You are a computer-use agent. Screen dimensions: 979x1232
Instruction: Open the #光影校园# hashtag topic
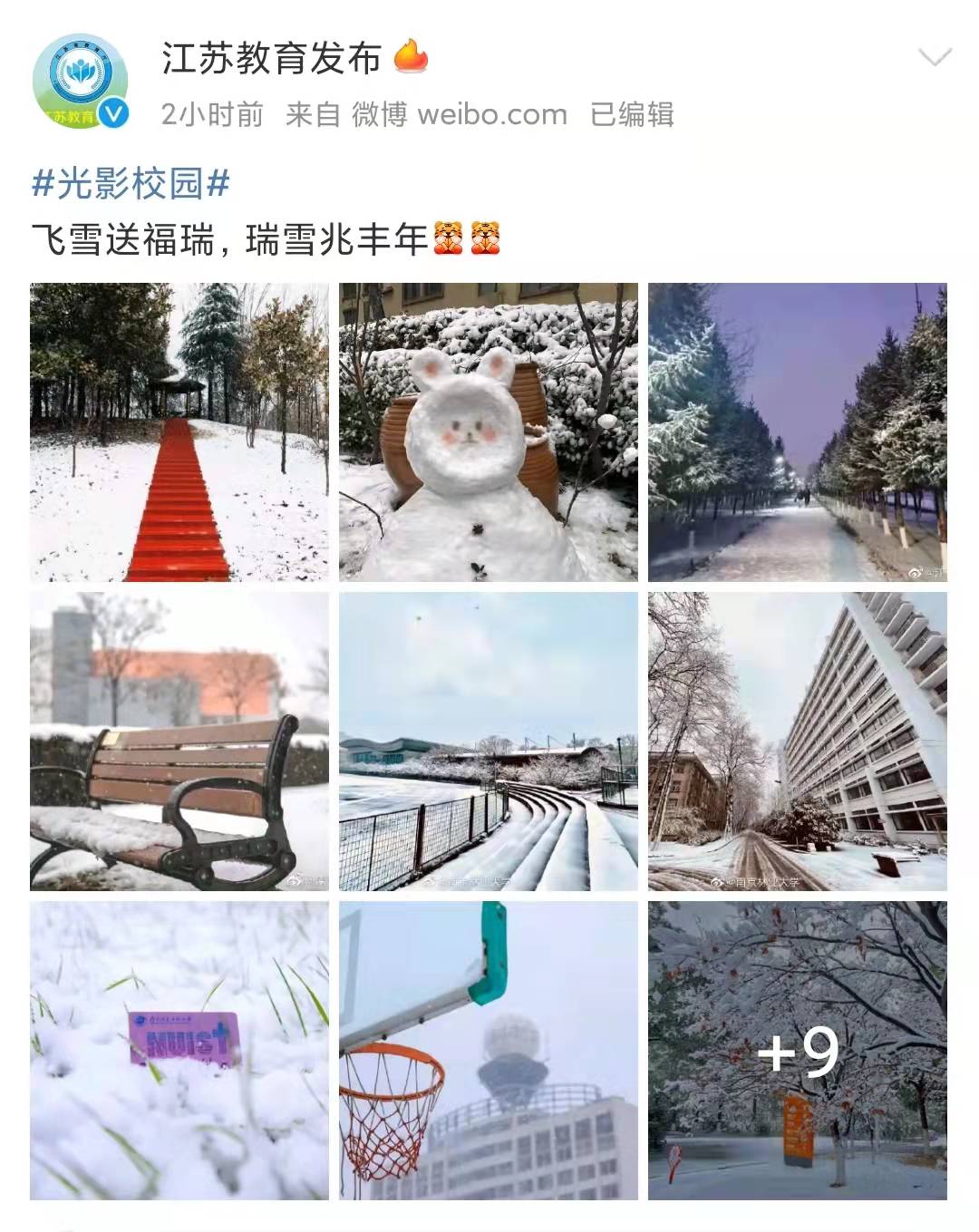pos(131,183)
